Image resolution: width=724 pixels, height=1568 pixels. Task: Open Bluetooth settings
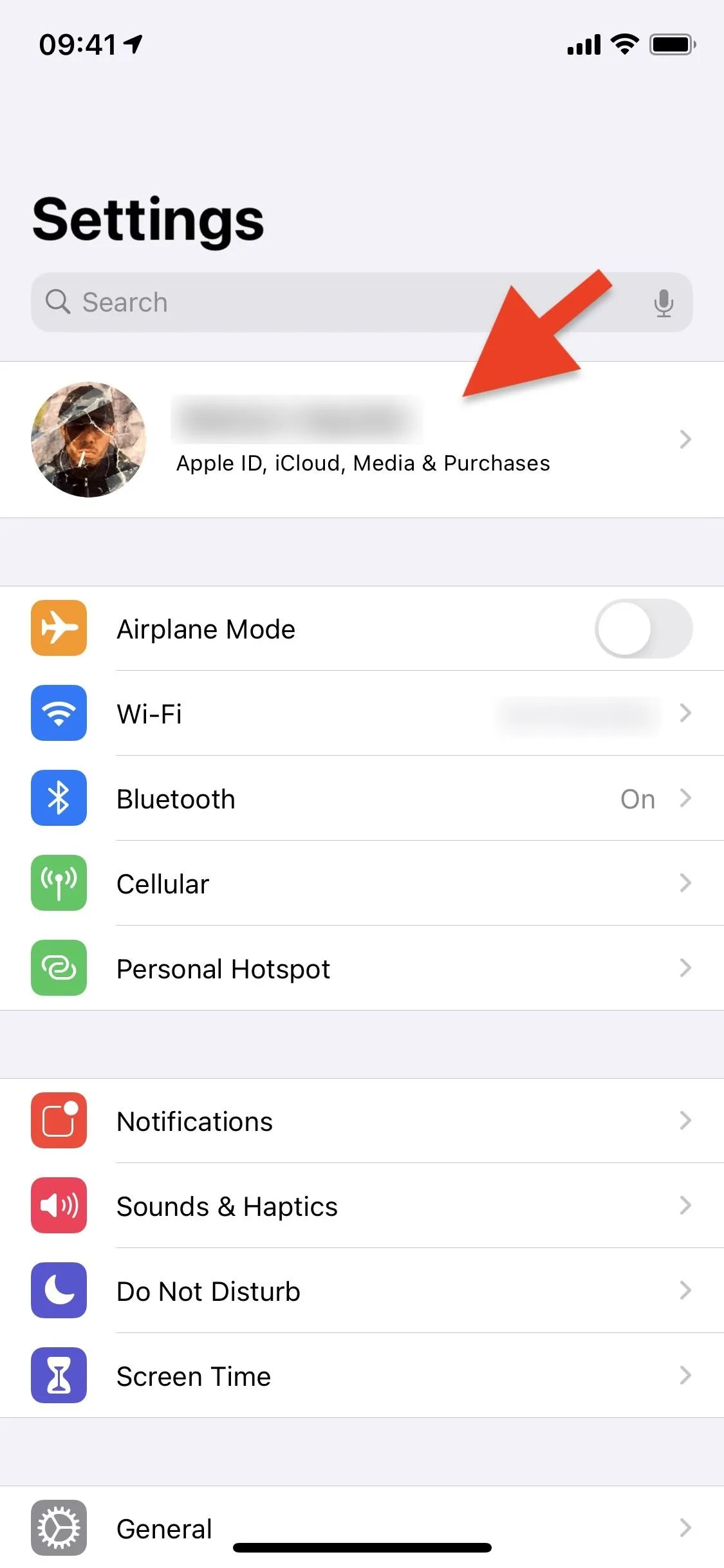click(x=362, y=798)
